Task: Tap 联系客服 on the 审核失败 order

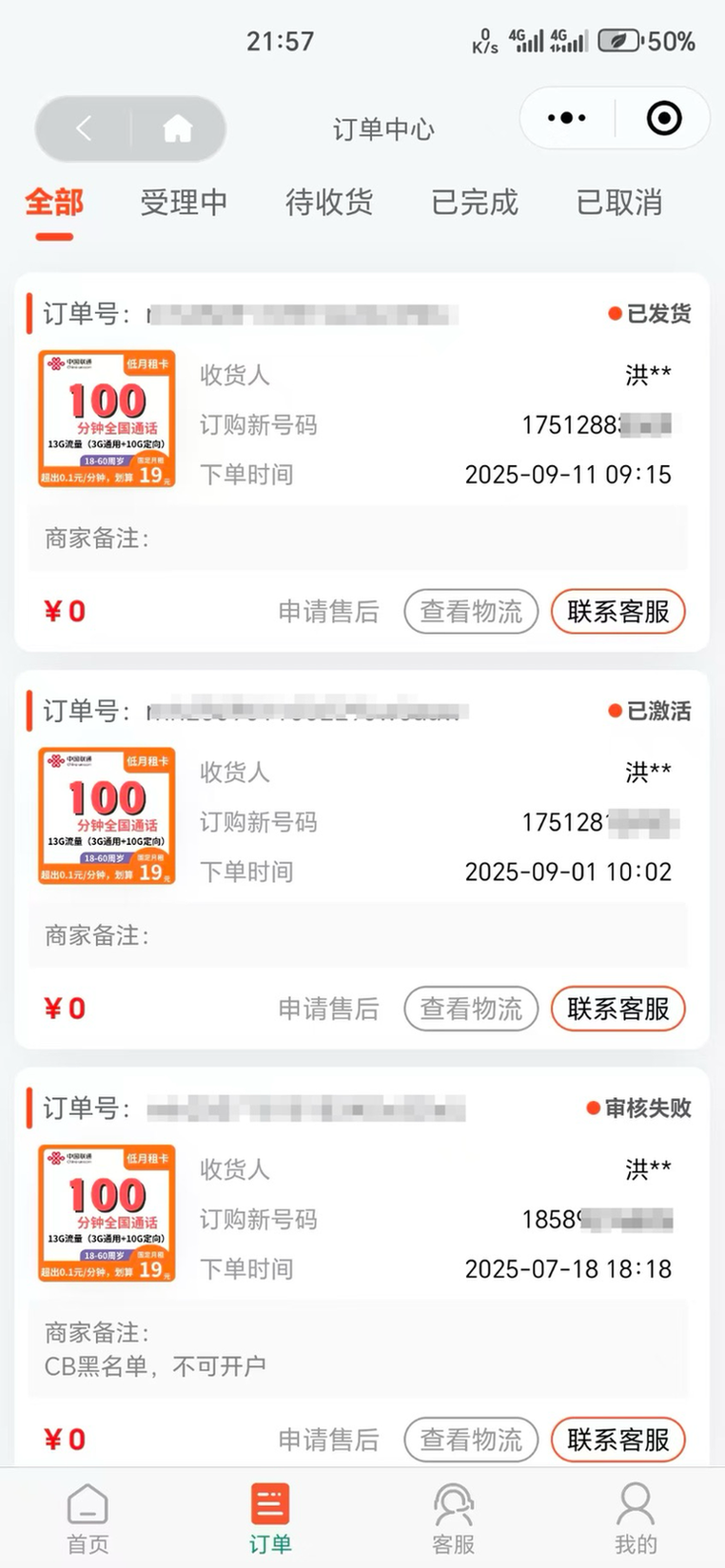Action: (x=618, y=1440)
